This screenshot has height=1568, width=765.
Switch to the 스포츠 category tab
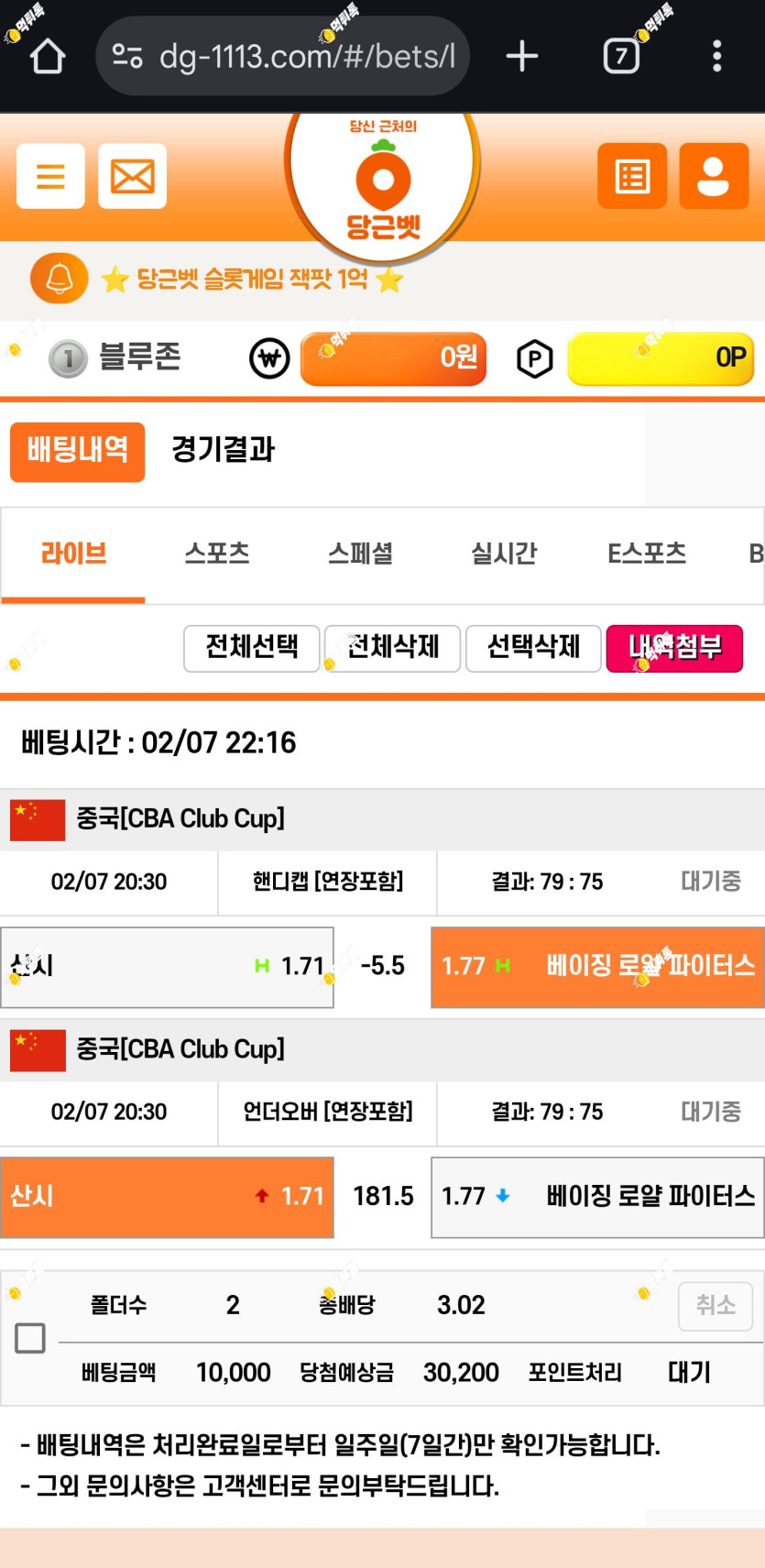[217, 554]
